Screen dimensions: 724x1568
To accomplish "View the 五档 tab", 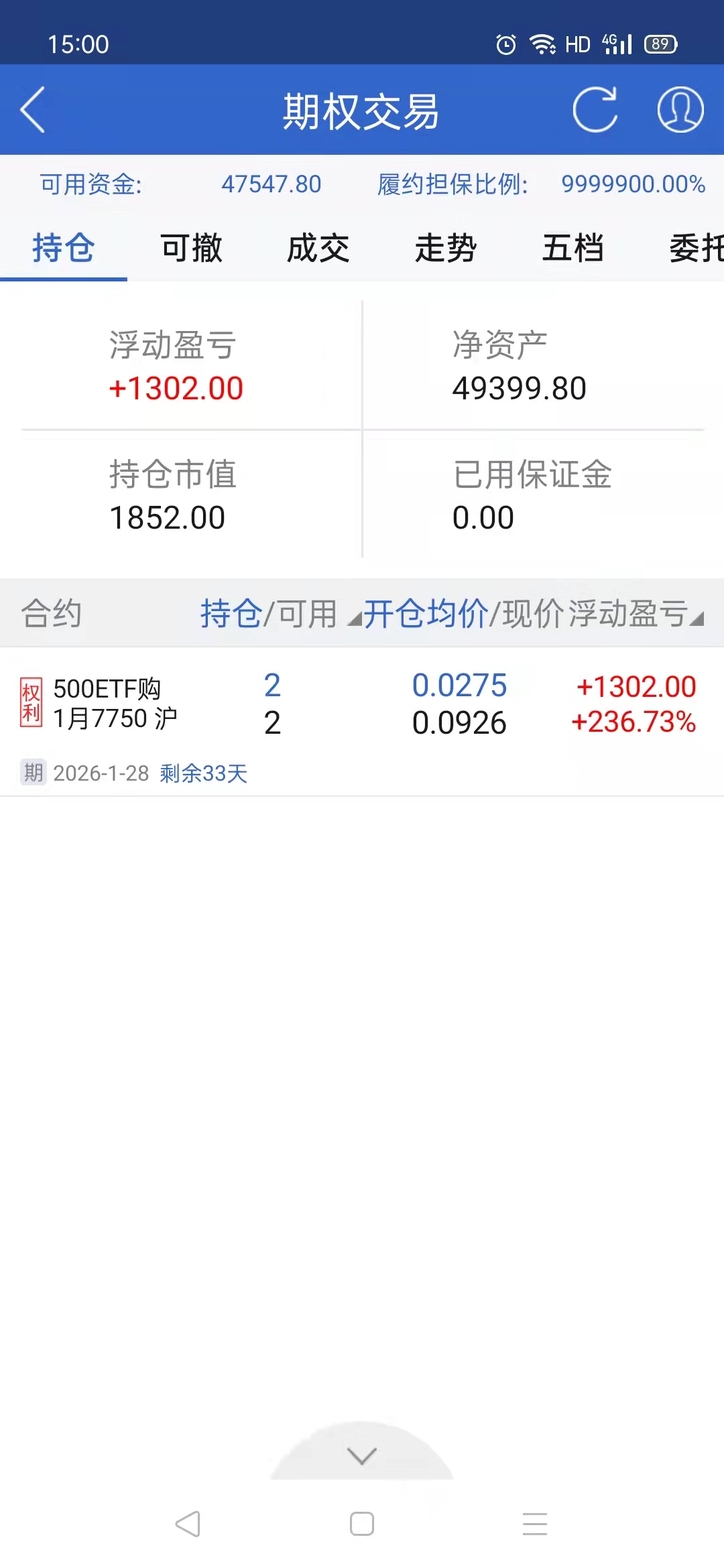I will pyautogui.click(x=573, y=249).
